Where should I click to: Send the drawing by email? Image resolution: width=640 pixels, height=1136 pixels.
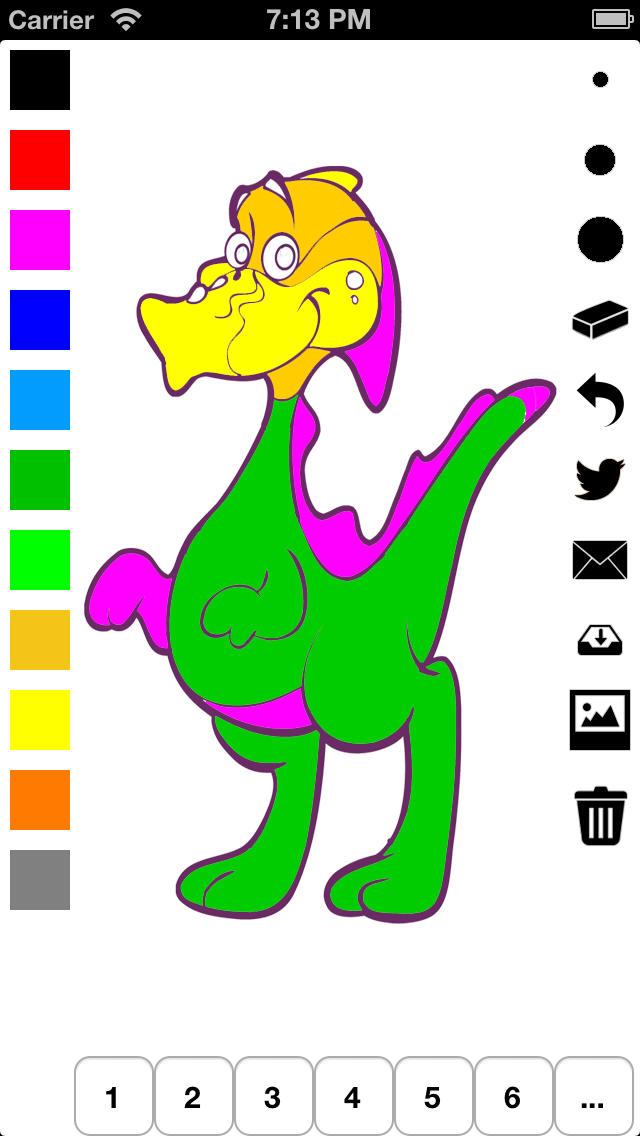point(600,560)
